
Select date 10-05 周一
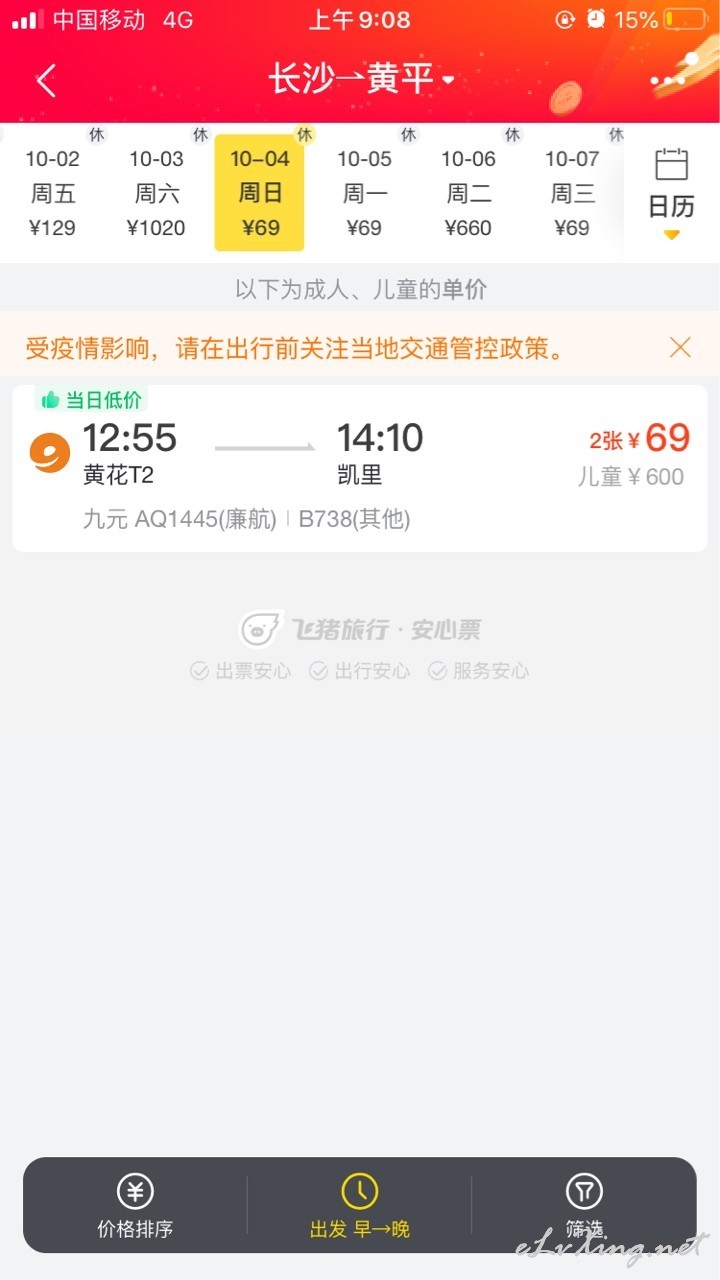coord(364,193)
